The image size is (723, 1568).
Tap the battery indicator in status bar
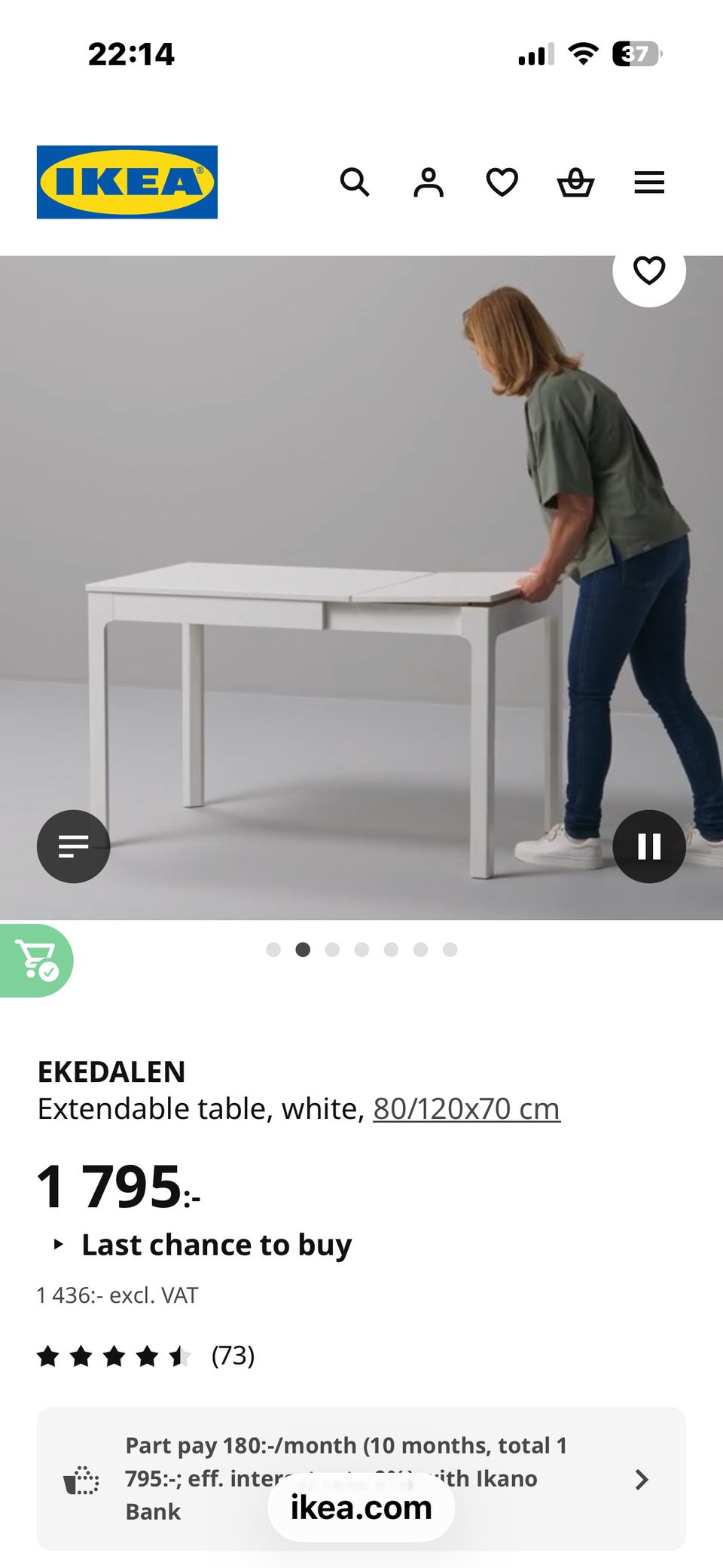(x=635, y=53)
